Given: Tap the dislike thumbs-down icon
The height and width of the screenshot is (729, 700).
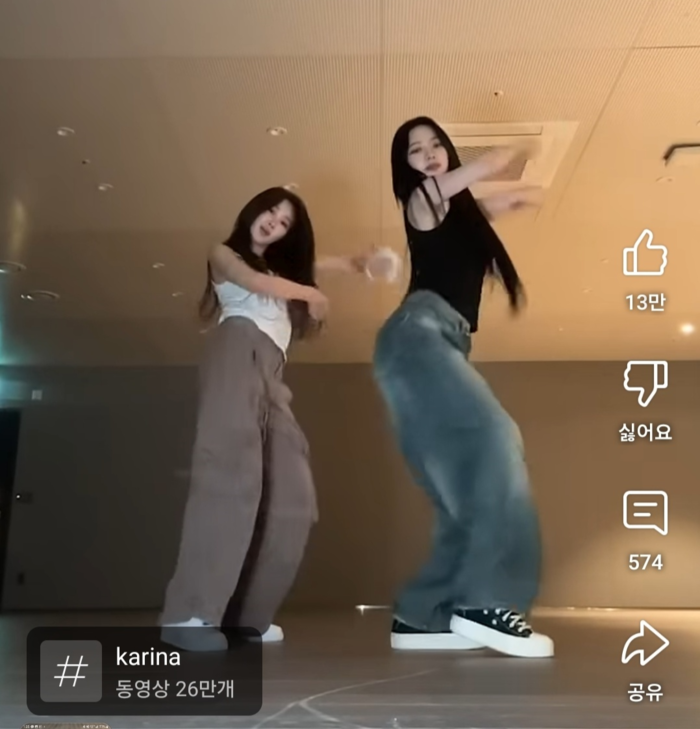Looking at the screenshot, I should tap(645, 383).
